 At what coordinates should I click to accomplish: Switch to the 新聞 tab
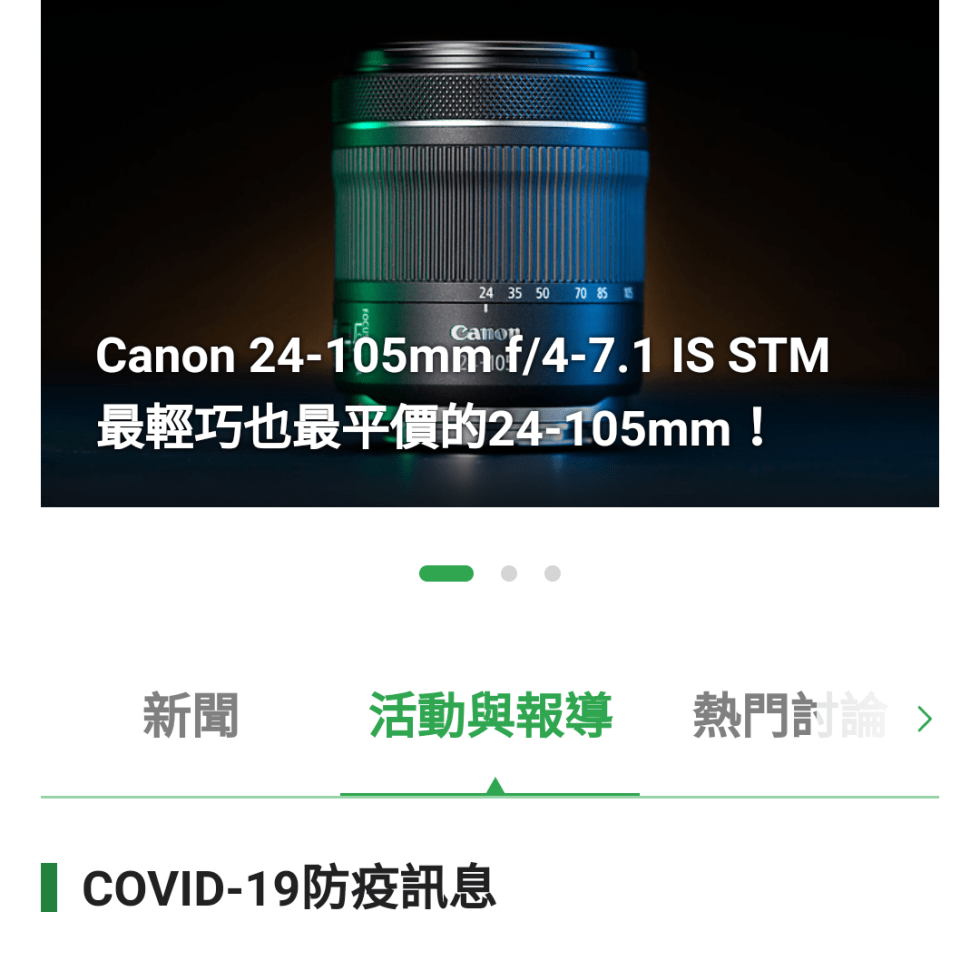[190, 716]
